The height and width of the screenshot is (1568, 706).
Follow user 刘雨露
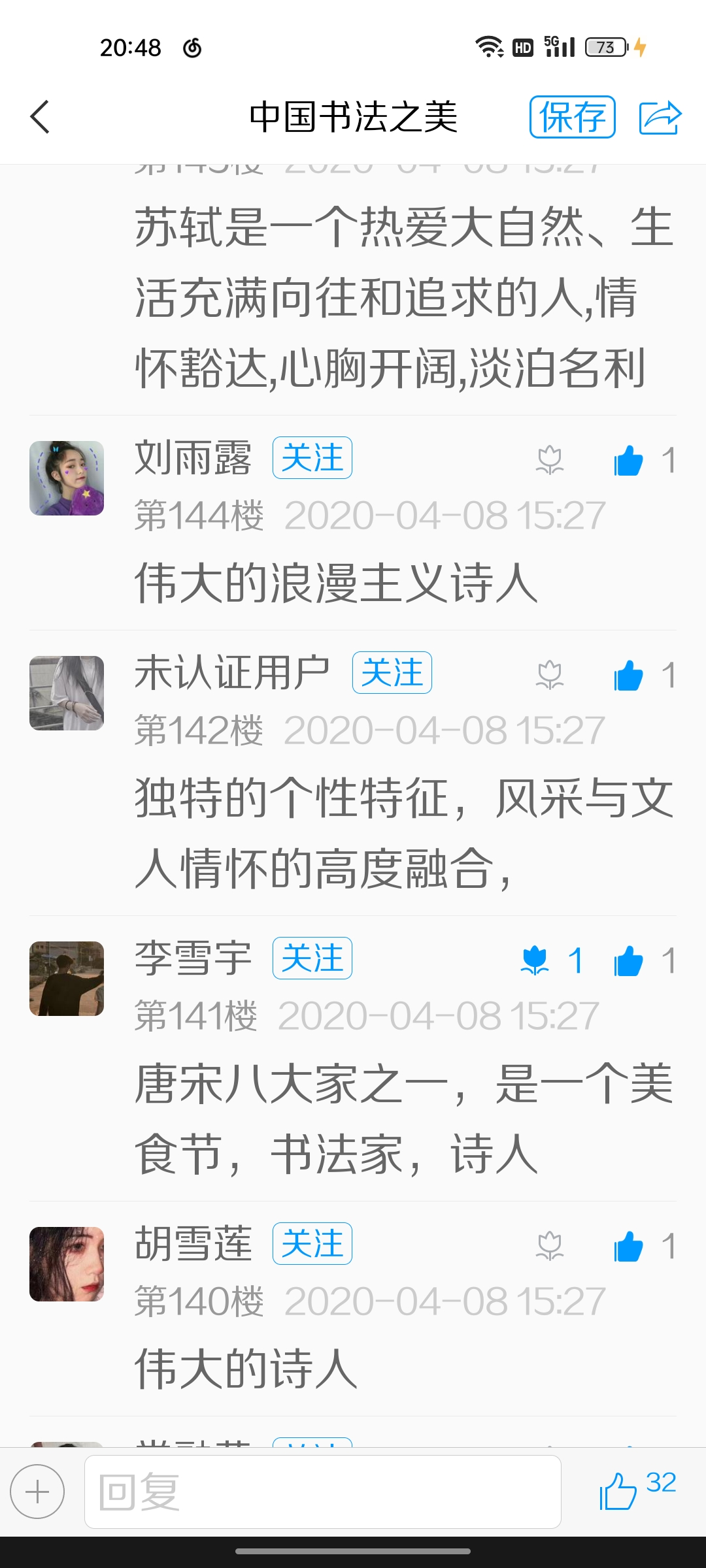click(312, 457)
